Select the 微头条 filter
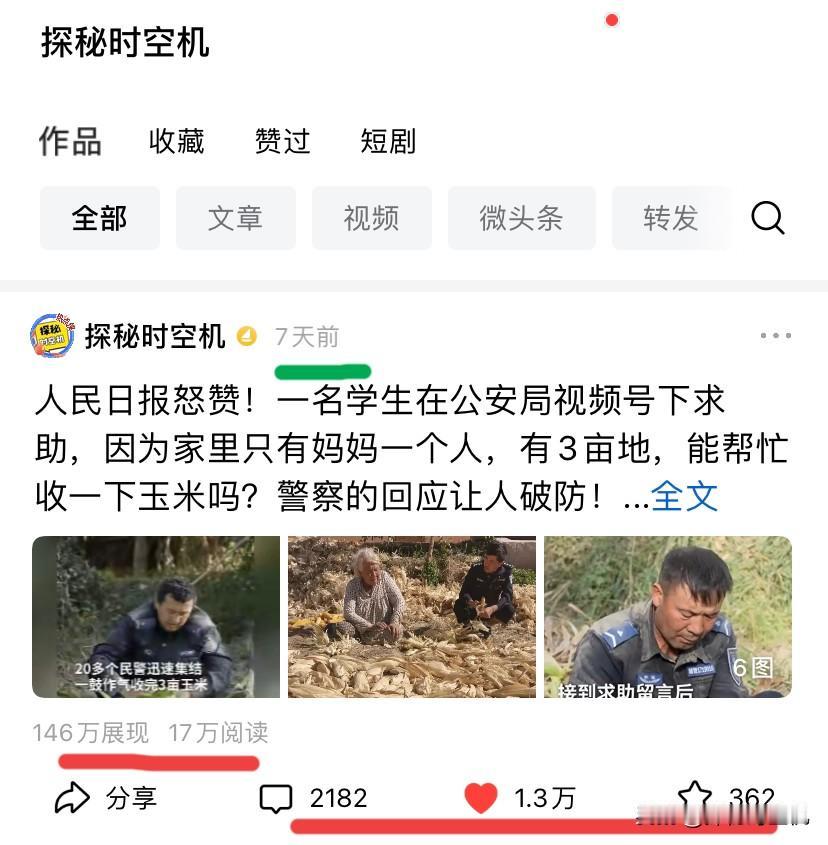The height and width of the screenshot is (845, 828). point(521,218)
